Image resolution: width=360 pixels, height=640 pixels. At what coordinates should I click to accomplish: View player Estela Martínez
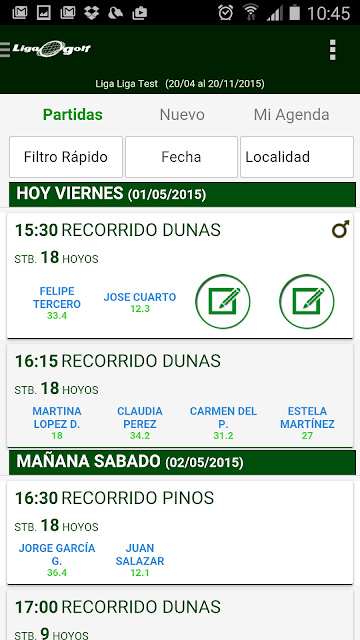(x=307, y=423)
